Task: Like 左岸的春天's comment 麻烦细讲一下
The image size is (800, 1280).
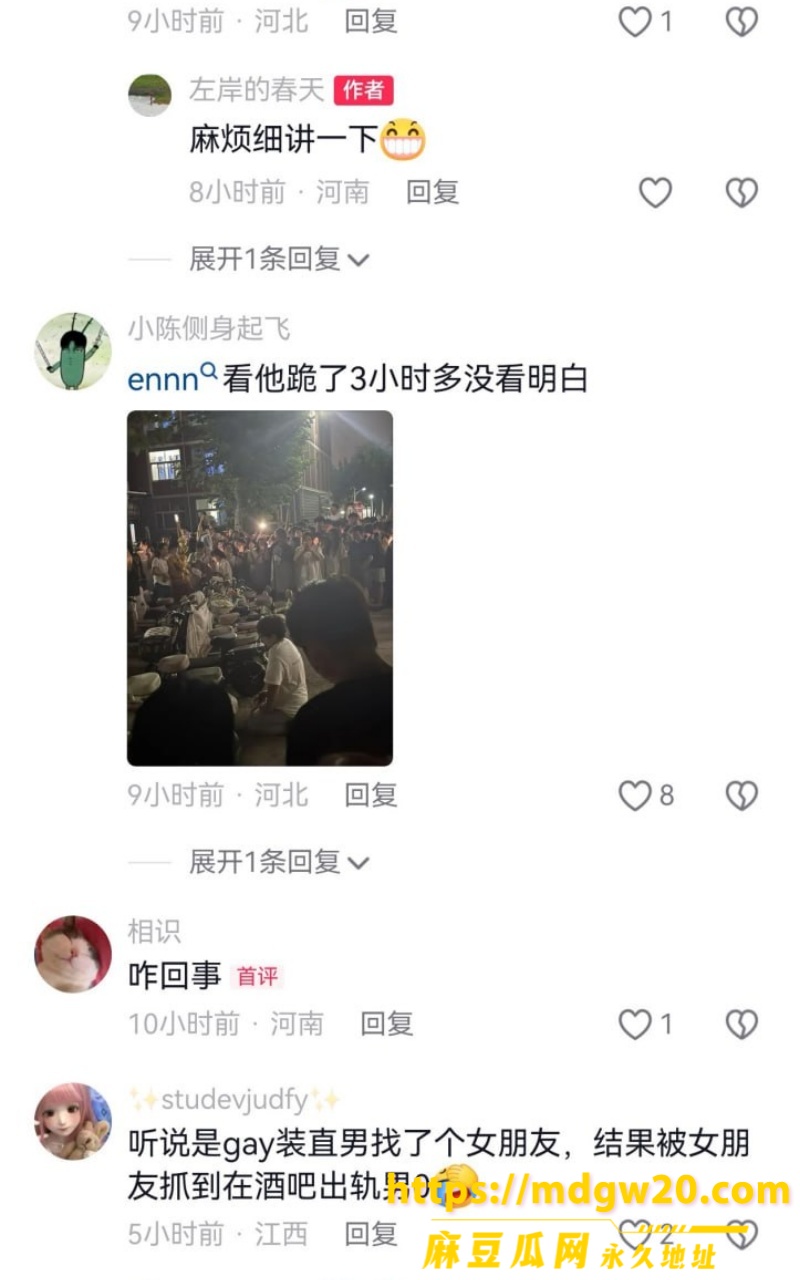Action: coord(655,192)
